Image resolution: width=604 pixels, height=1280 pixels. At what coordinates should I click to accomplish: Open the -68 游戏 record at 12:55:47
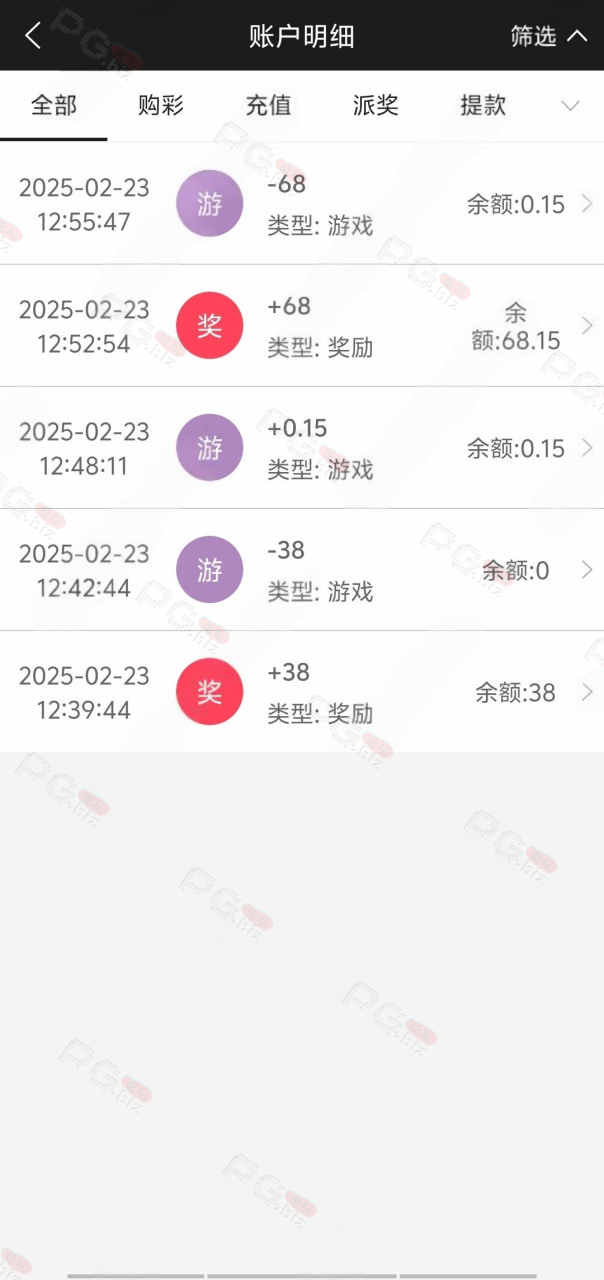coord(302,204)
